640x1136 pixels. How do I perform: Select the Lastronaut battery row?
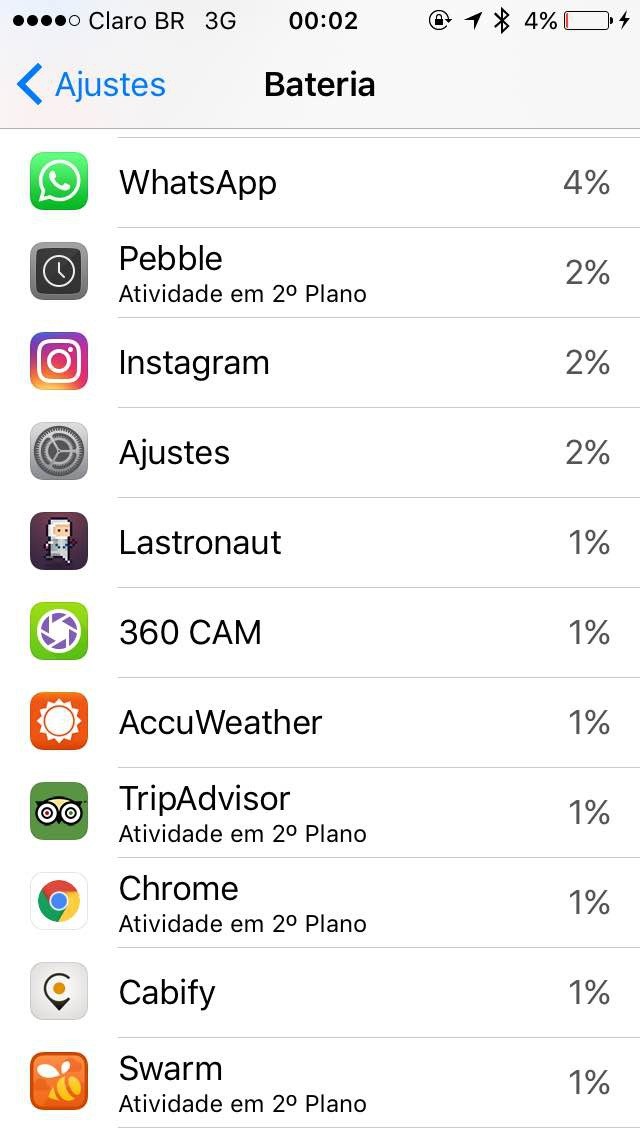click(320, 542)
